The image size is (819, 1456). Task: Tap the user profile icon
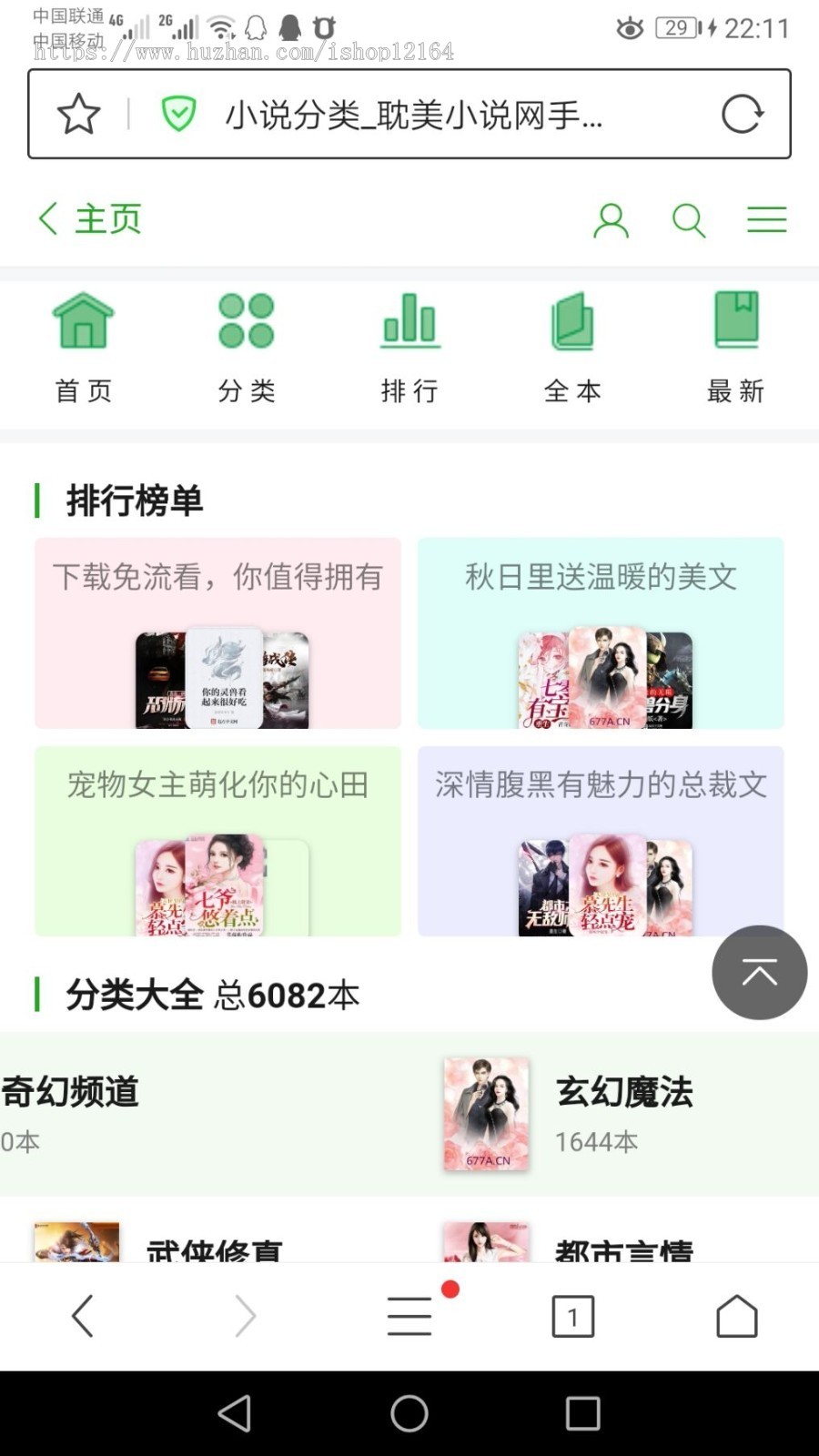point(612,219)
